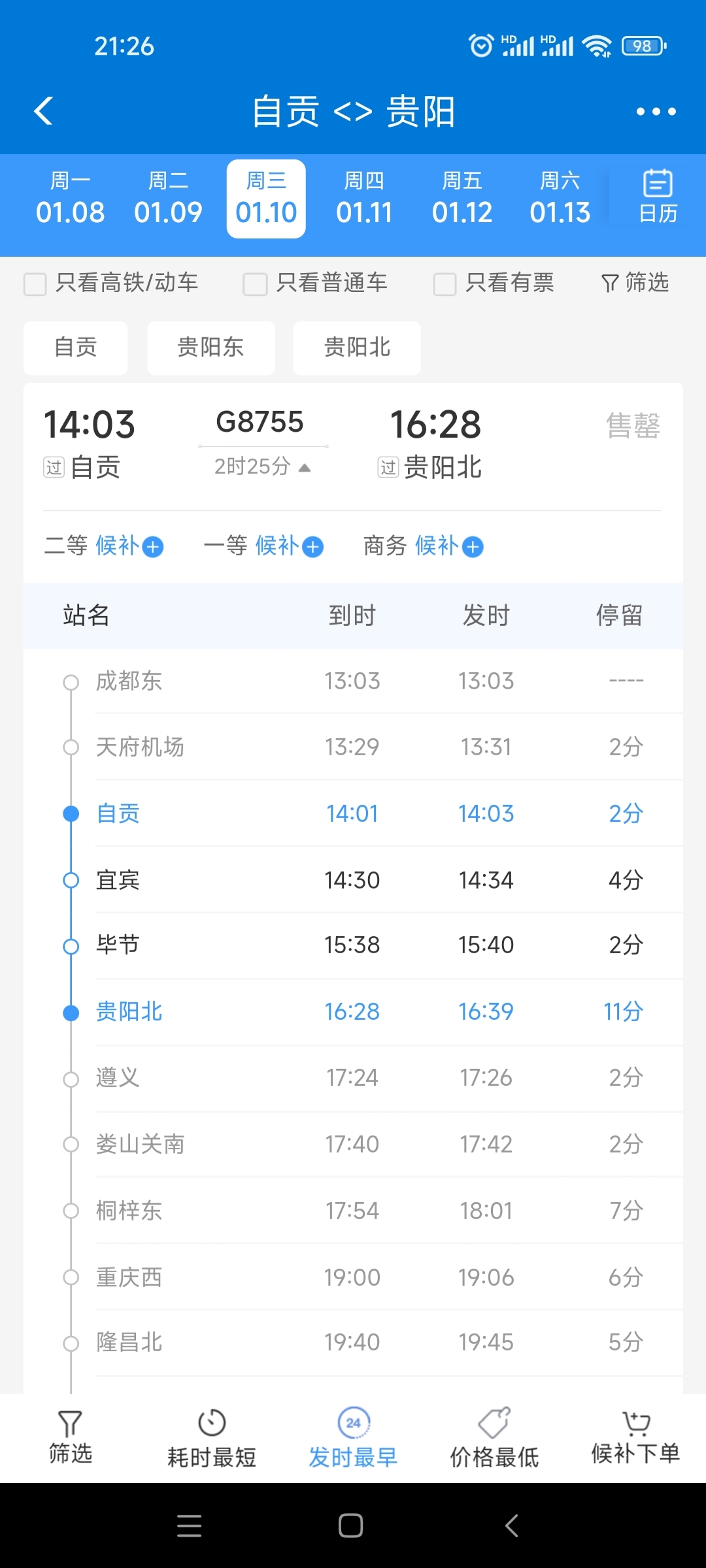Go back from the 自贡 <> 贵阳 page

click(44, 111)
